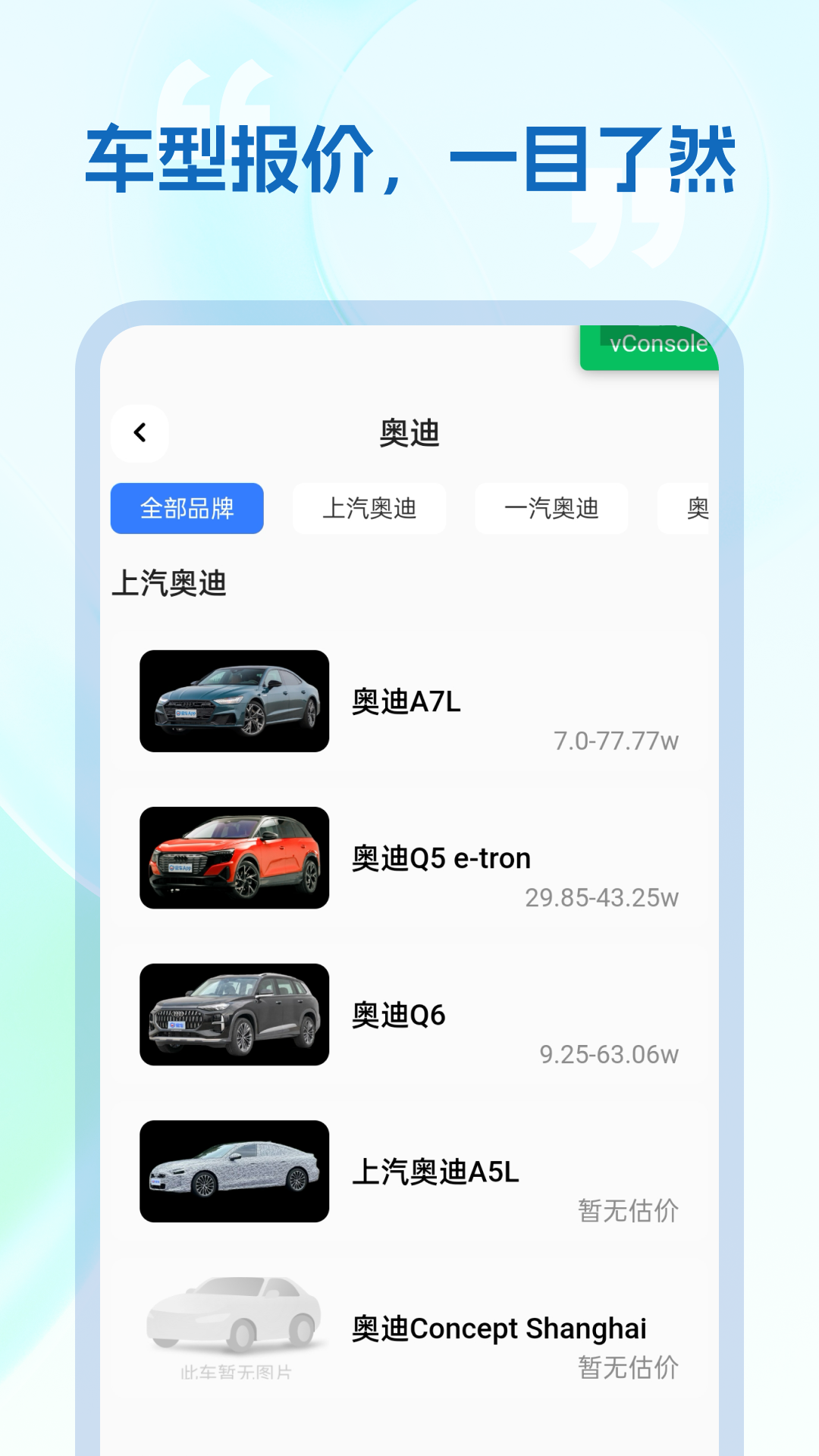Select the 全部品牌 filter tab

tap(187, 509)
